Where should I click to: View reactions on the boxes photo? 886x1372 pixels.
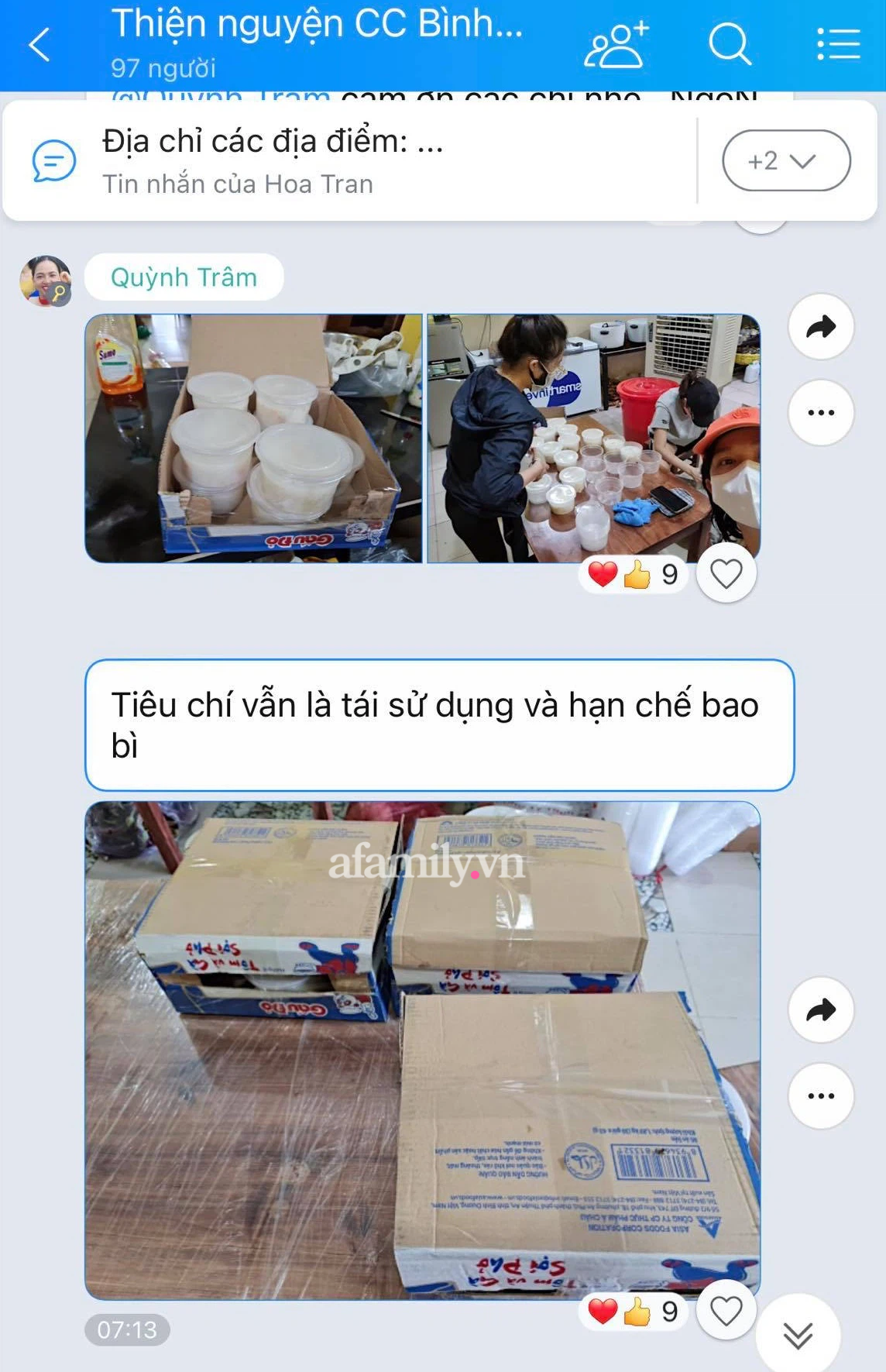(x=632, y=1312)
